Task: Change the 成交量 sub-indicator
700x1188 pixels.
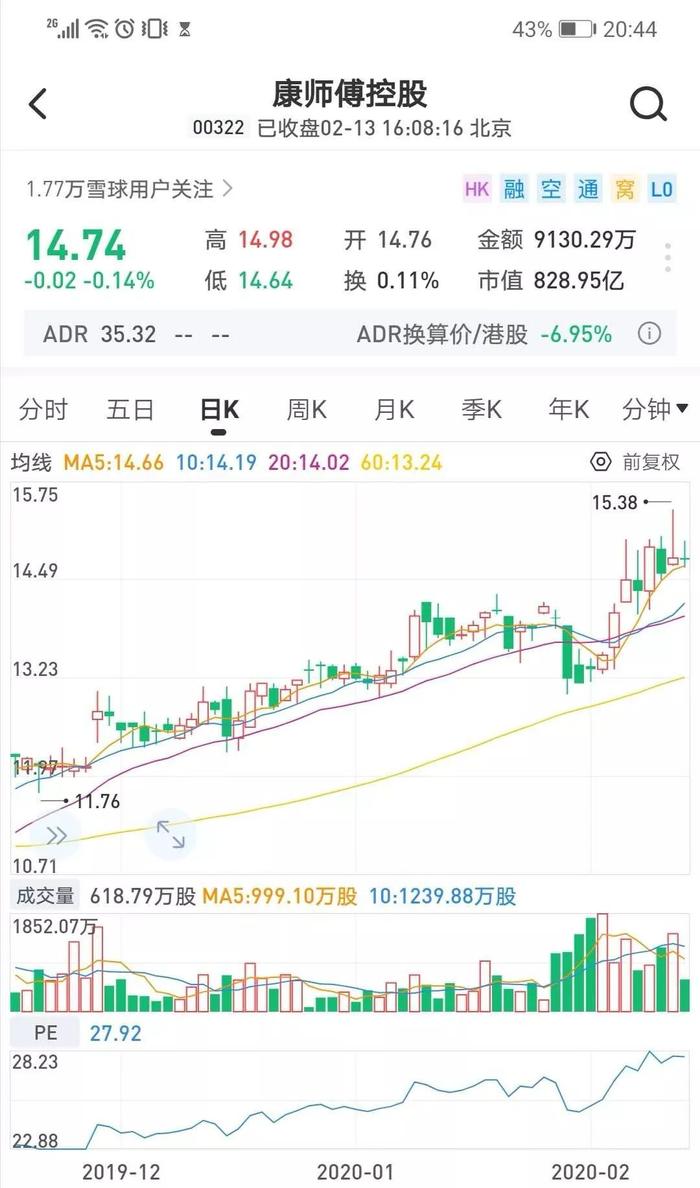Action: click(46, 896)
